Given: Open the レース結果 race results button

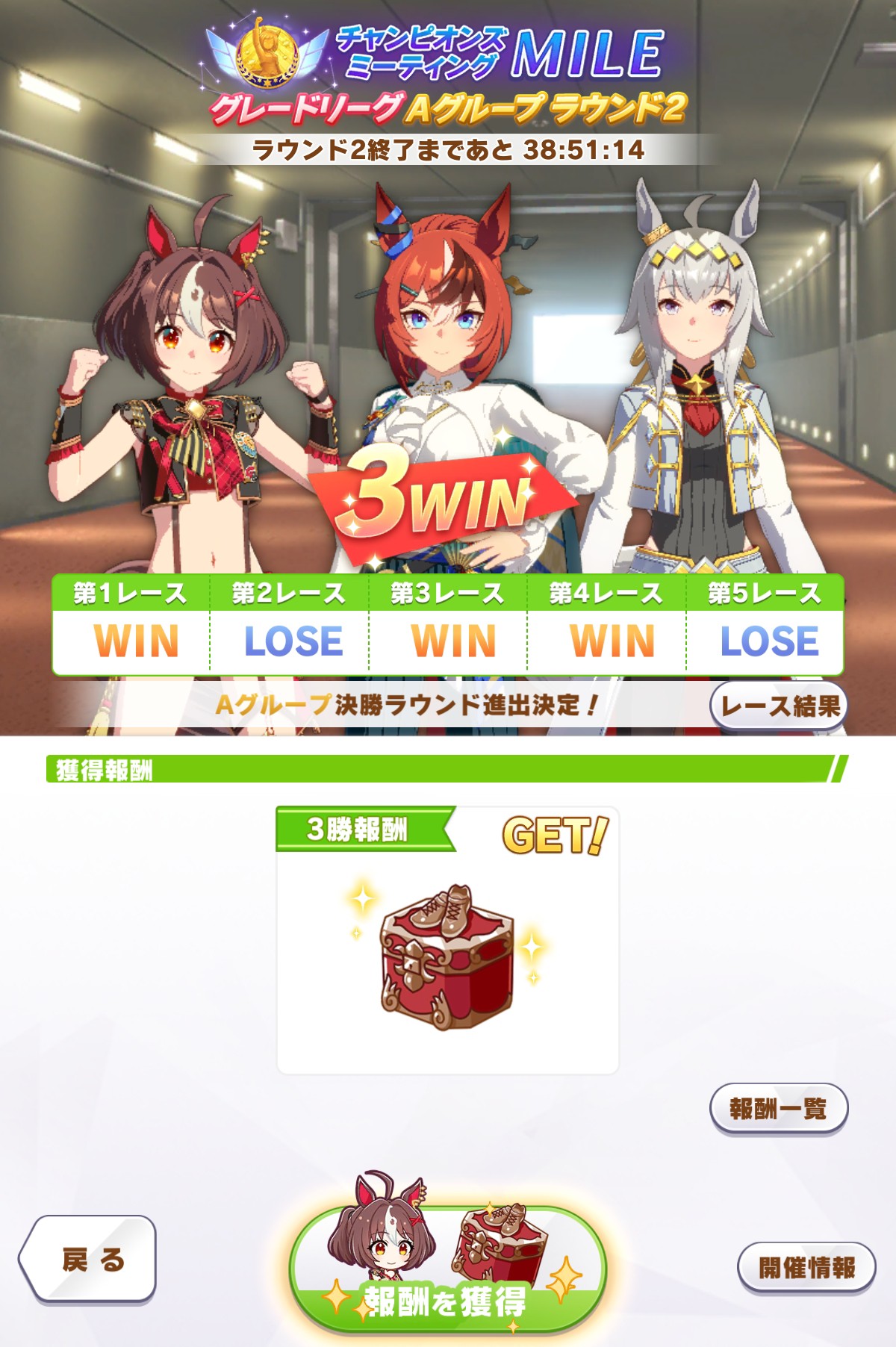Looking at the screenshot, I should (779, 706).
